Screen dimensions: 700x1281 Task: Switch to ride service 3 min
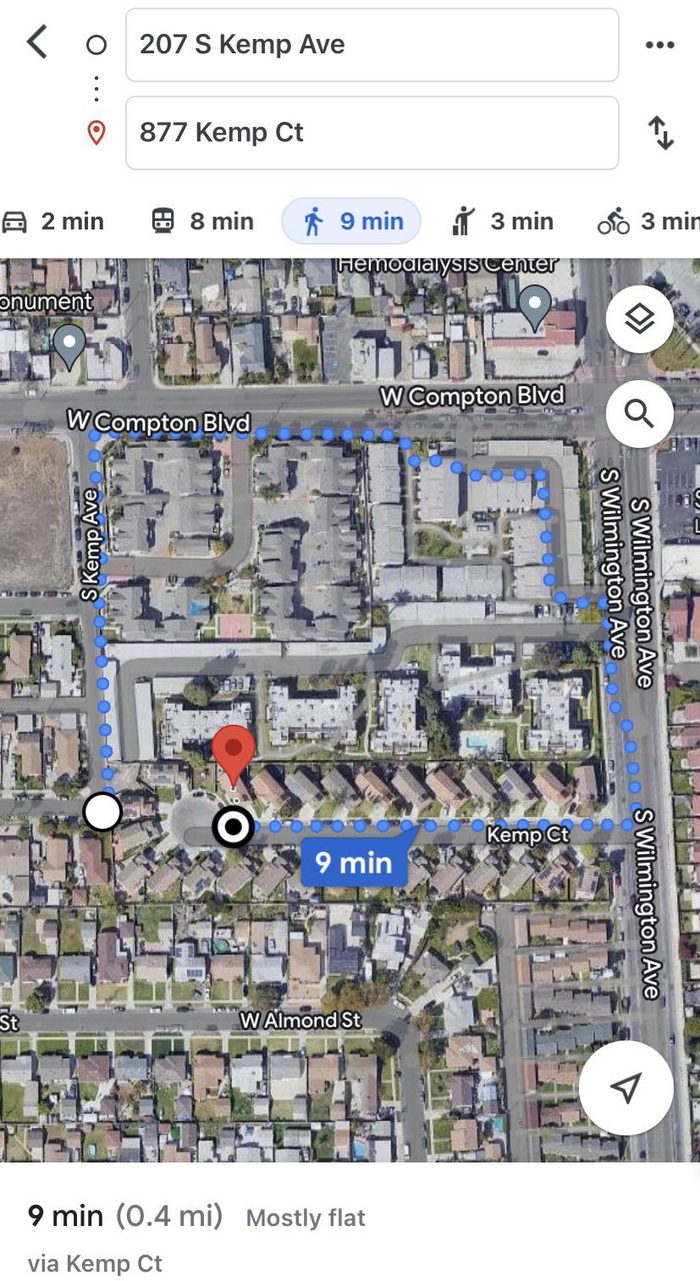coord(502,221)
